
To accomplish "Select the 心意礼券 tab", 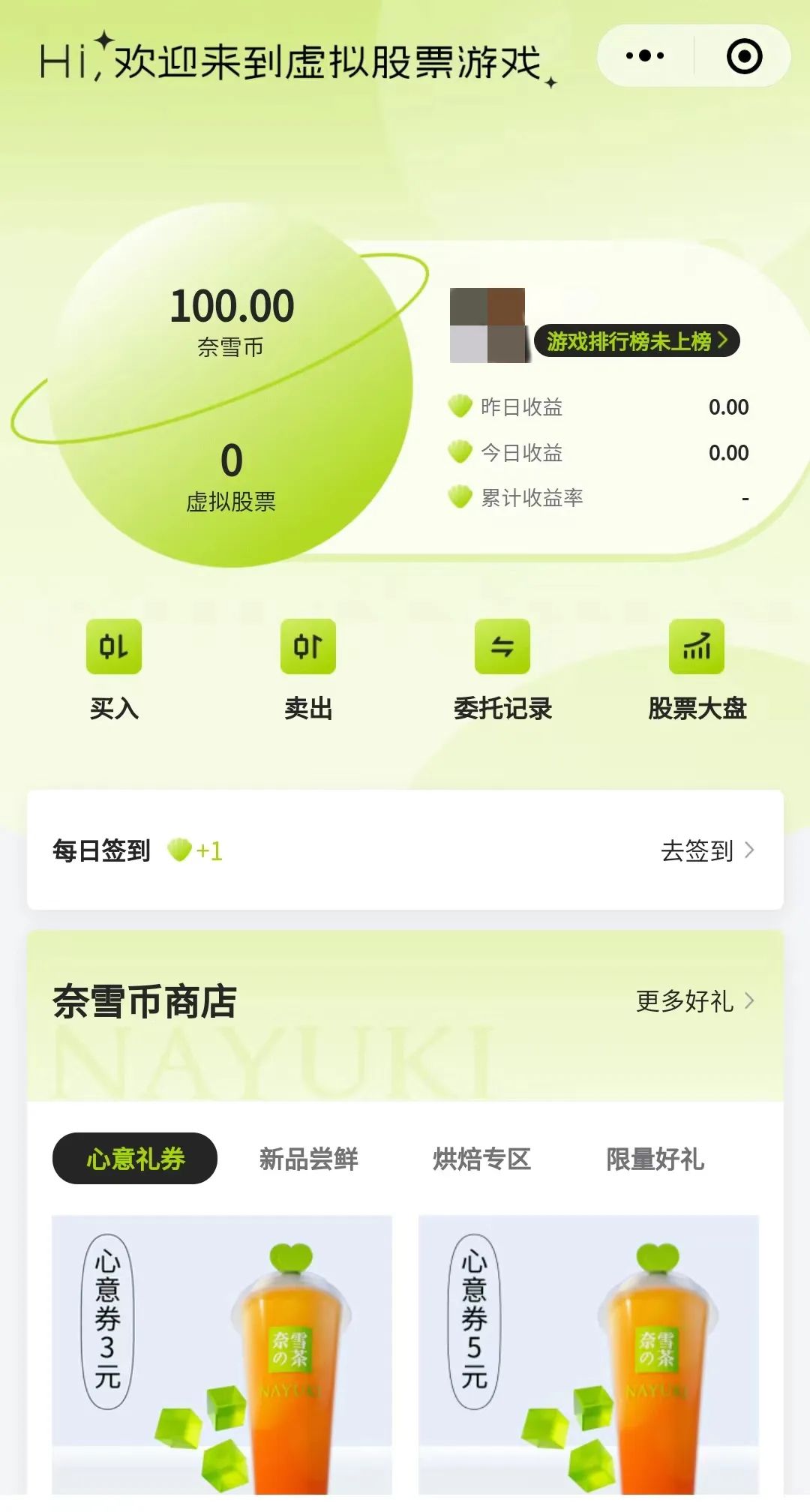I will click(135, 1159).
